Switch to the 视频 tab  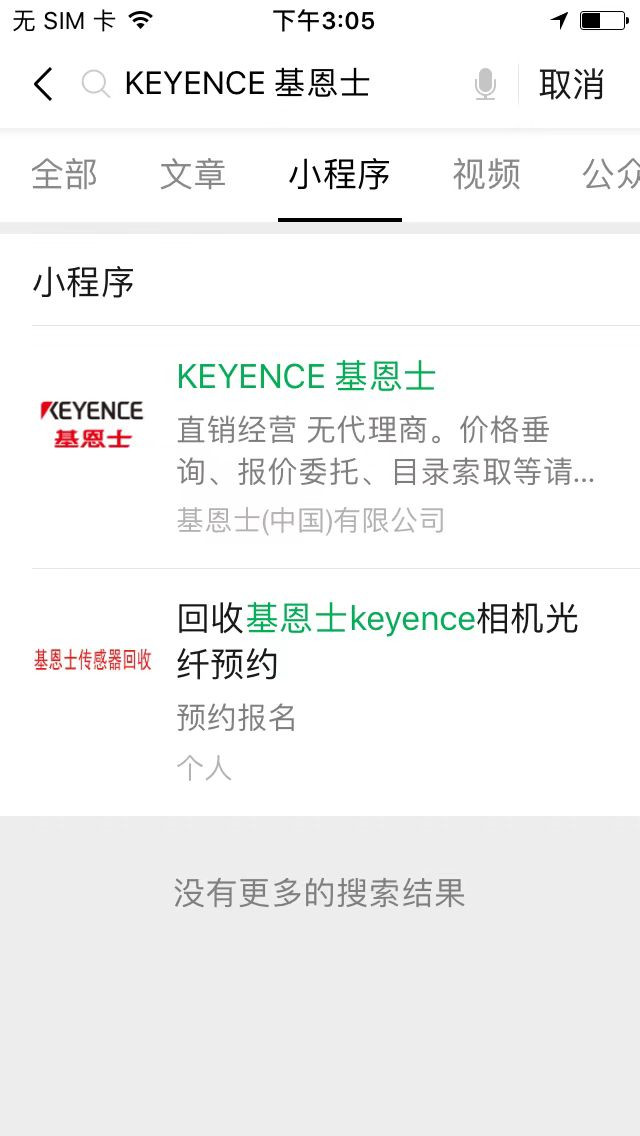point(486,175)
